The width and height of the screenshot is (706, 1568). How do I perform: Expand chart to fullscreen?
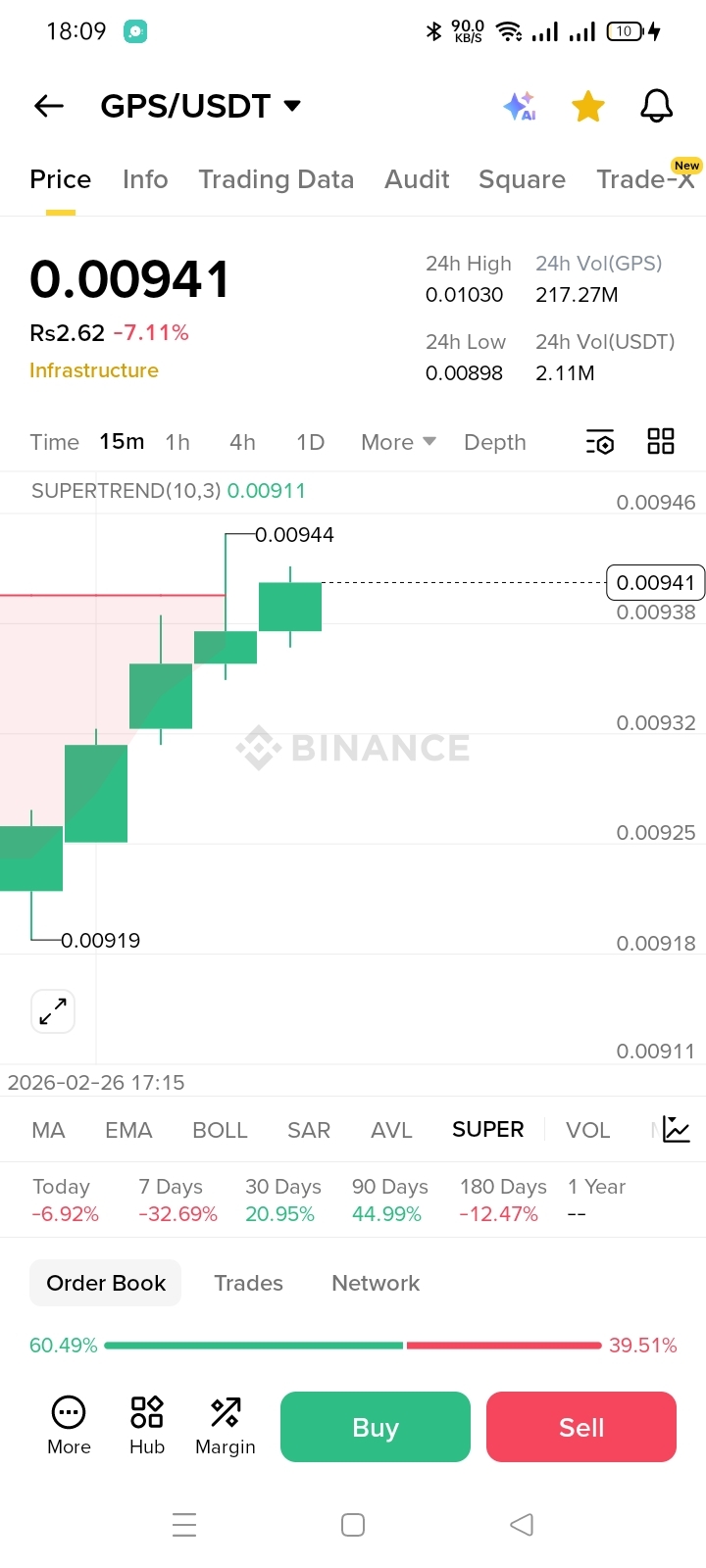(x=53, y=1011)
